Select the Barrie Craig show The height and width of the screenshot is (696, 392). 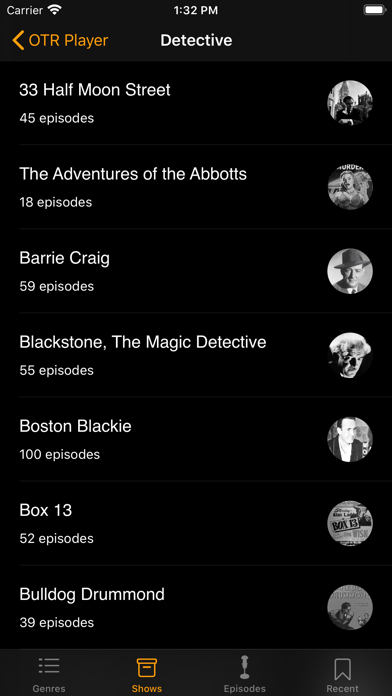tap(196, 271)
